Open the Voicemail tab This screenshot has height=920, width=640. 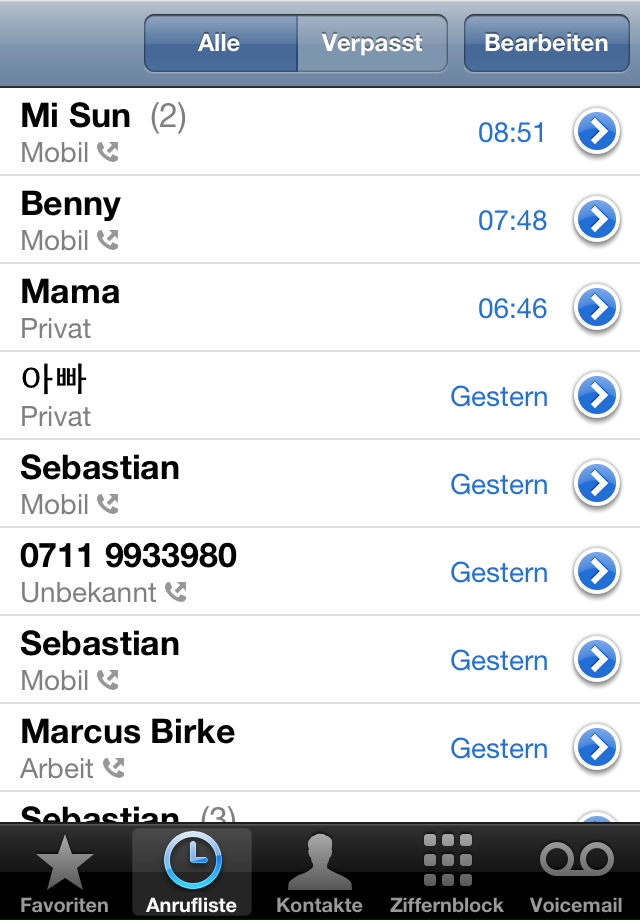coord(576,872)
